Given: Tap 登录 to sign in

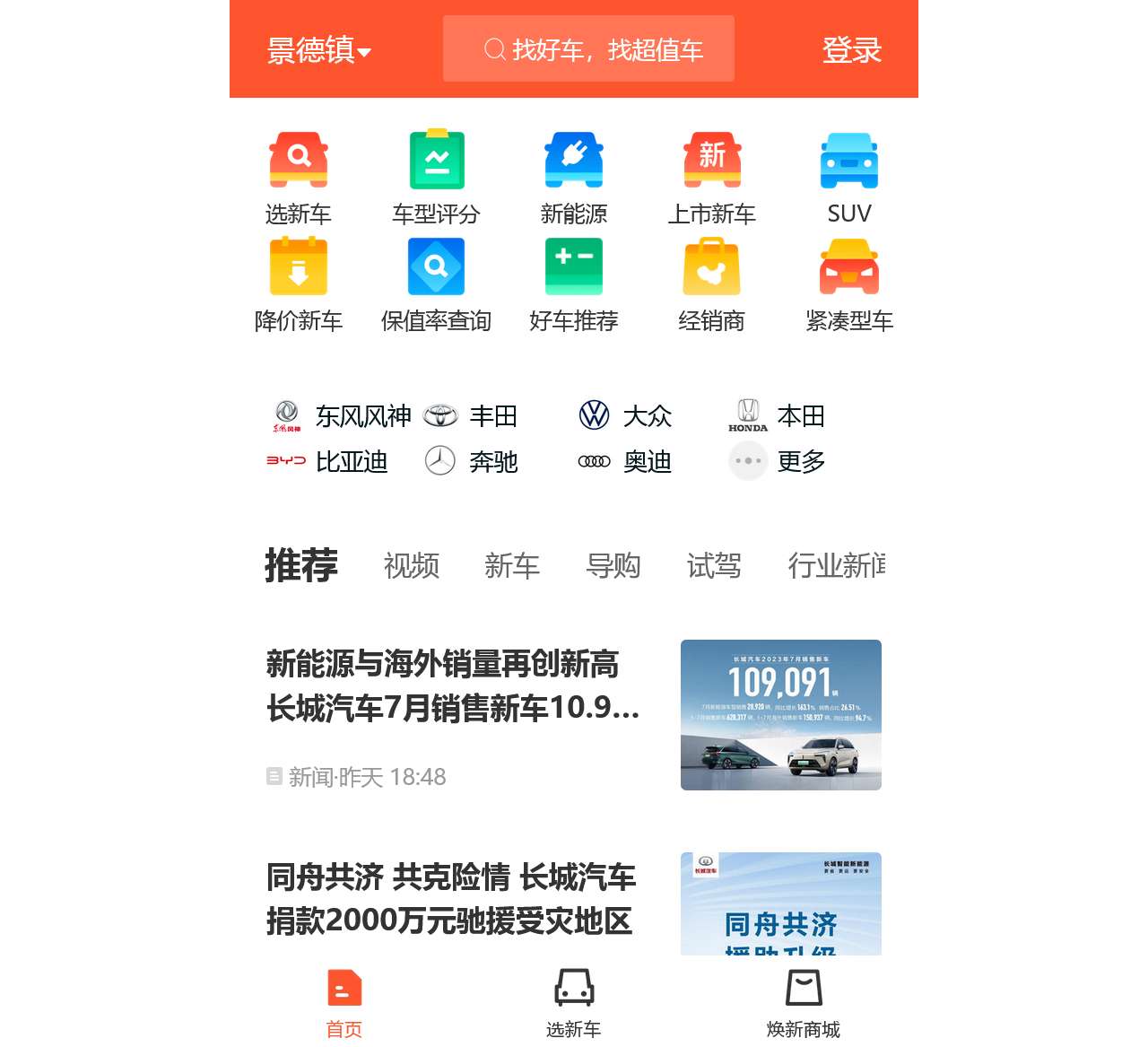Looking at the screenshot, I should click(851, 50).
